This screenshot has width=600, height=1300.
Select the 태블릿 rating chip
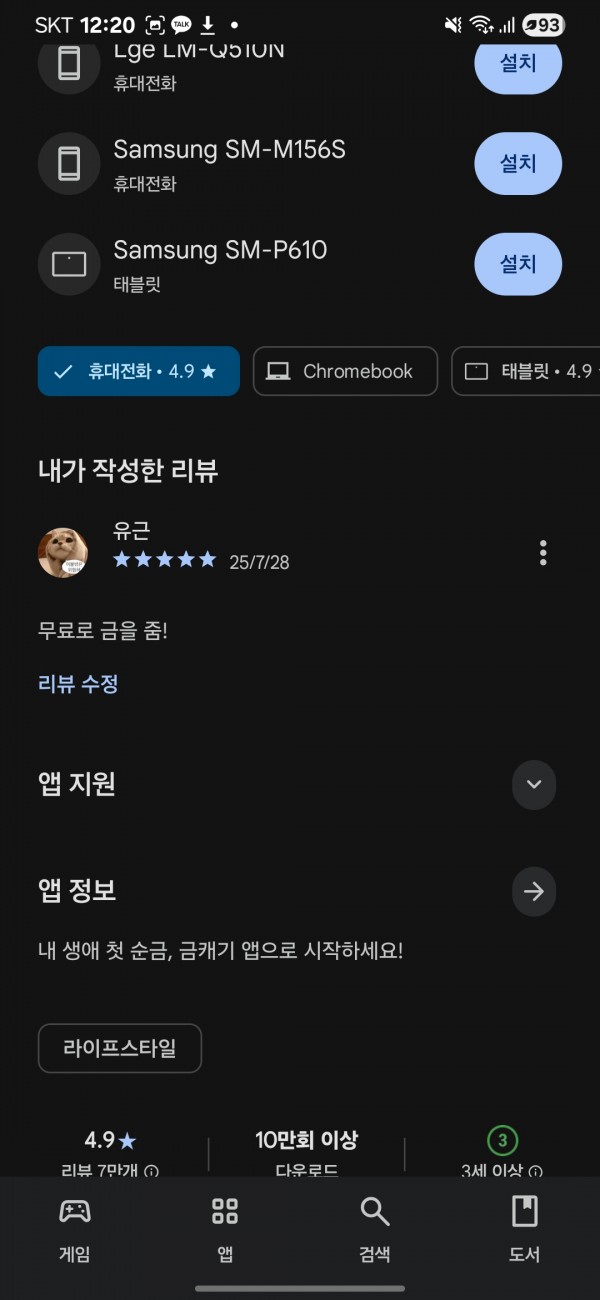[x=526, y=371]
